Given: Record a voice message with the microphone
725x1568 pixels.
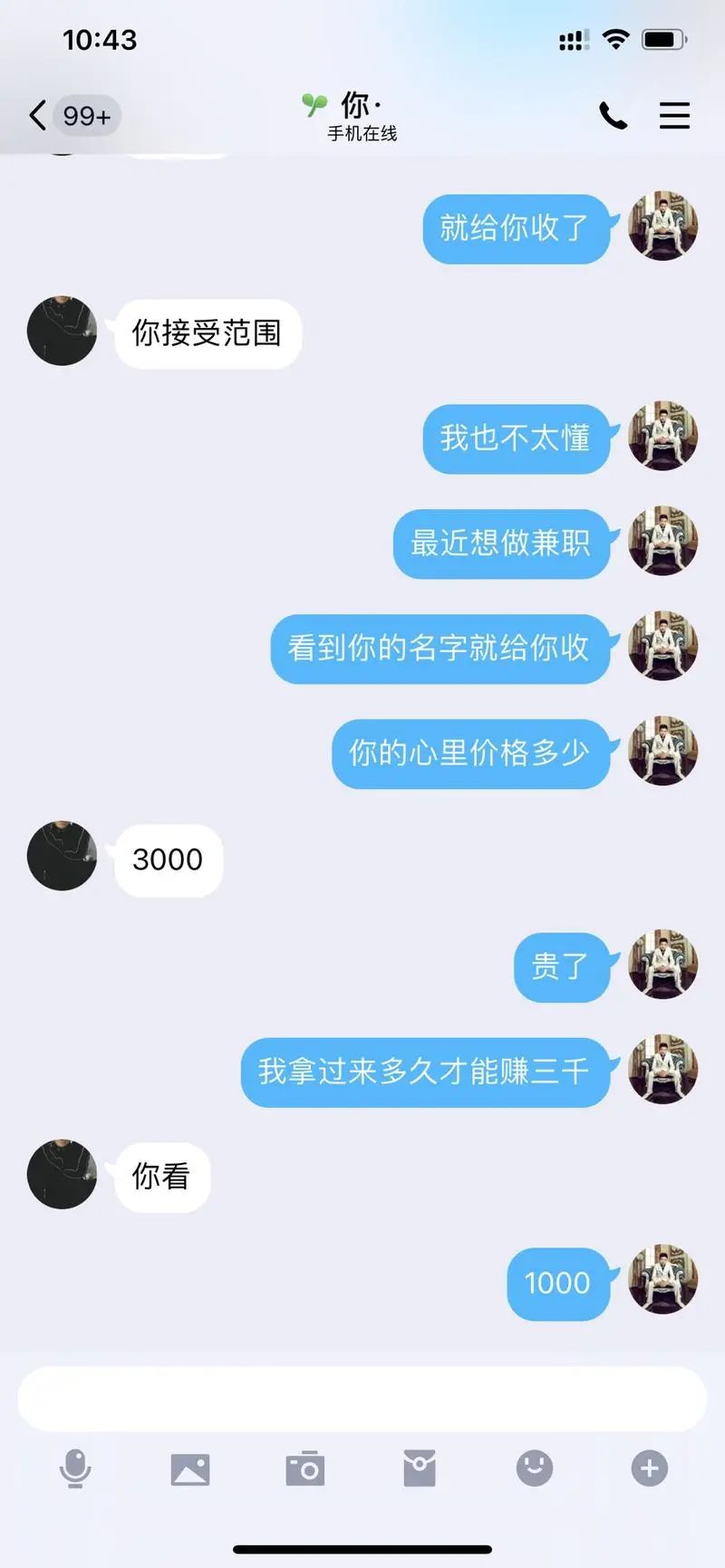Looking at the screenshot, I should (75, 1468).
